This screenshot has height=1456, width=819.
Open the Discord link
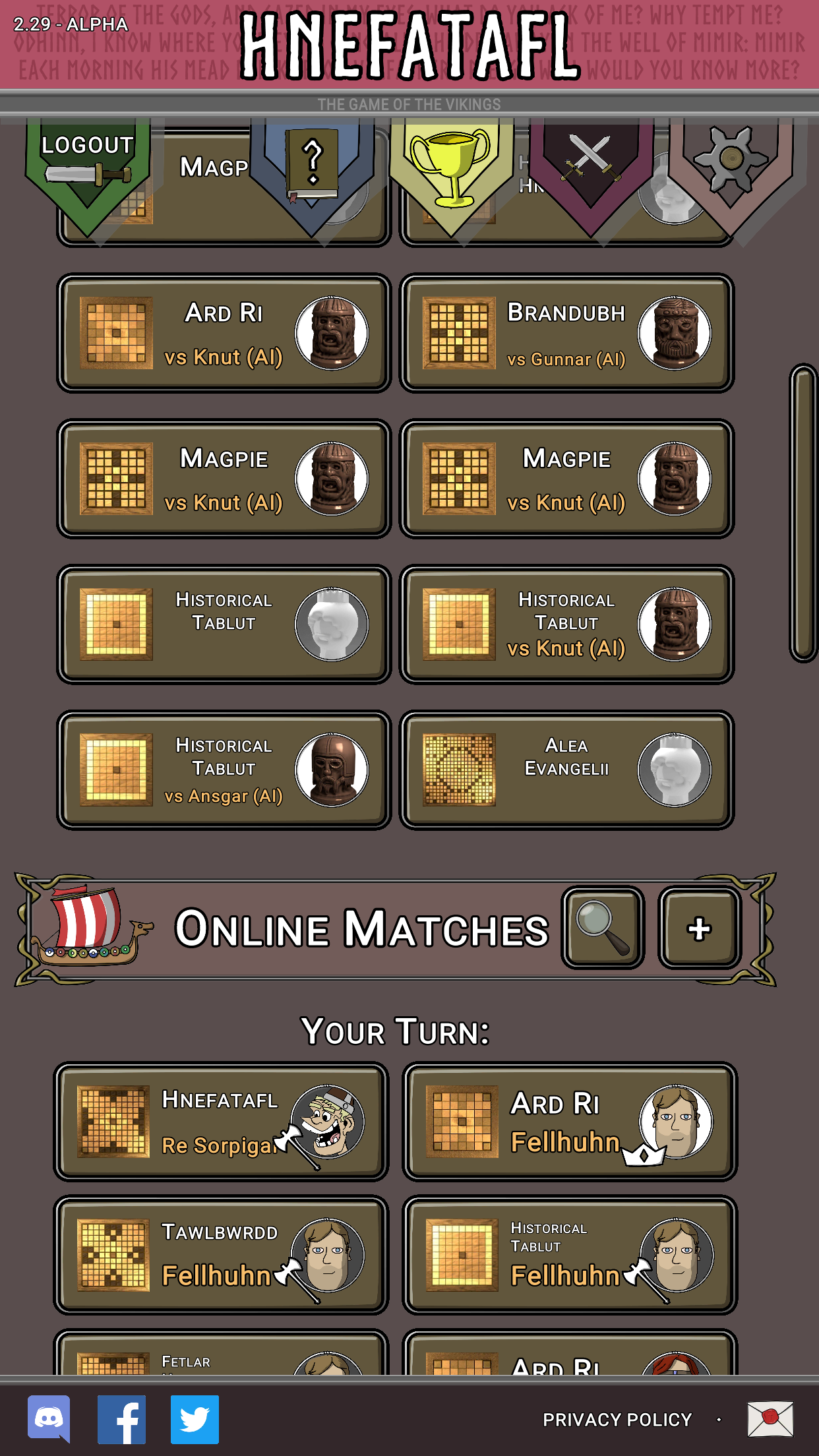(49, 1419)
